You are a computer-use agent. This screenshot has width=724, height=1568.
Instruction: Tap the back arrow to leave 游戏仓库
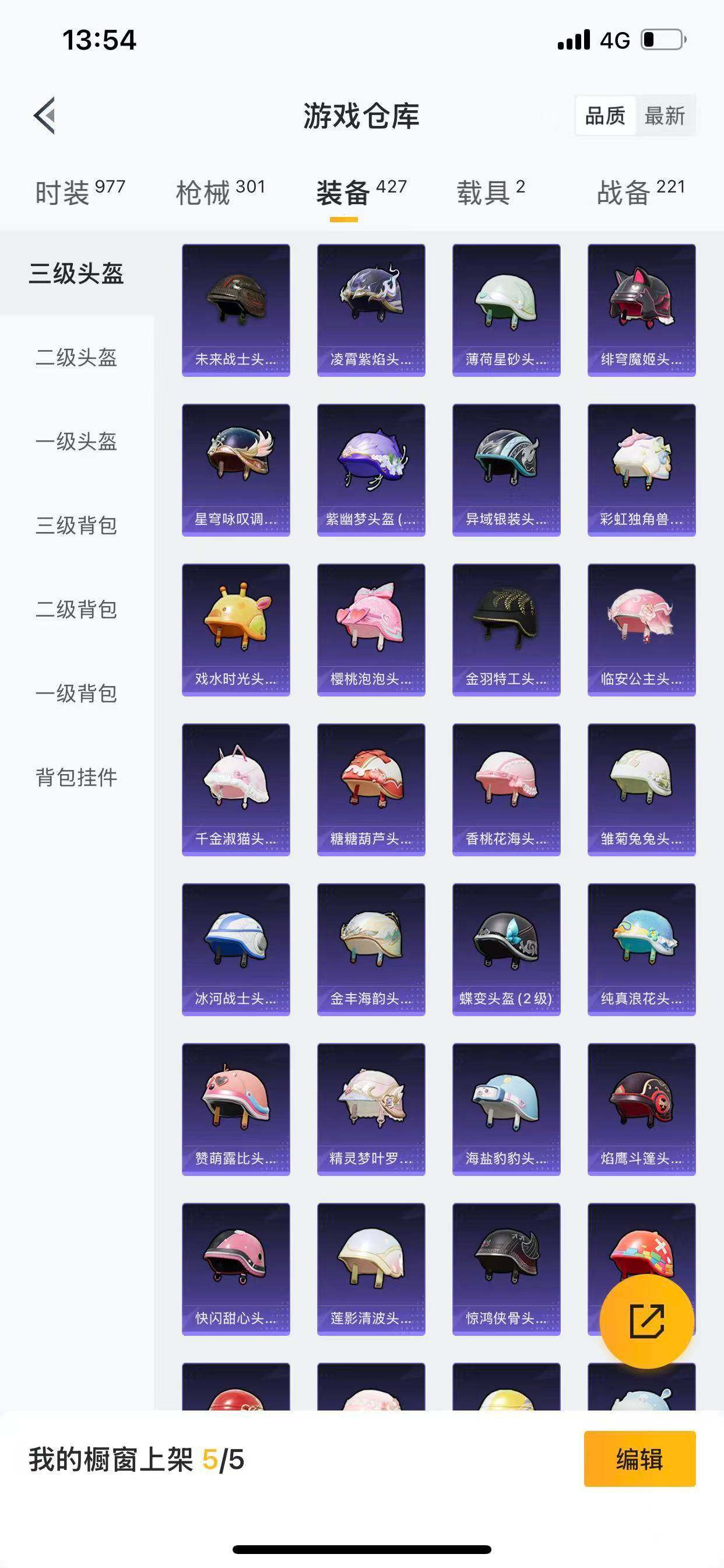click(45, 117)
